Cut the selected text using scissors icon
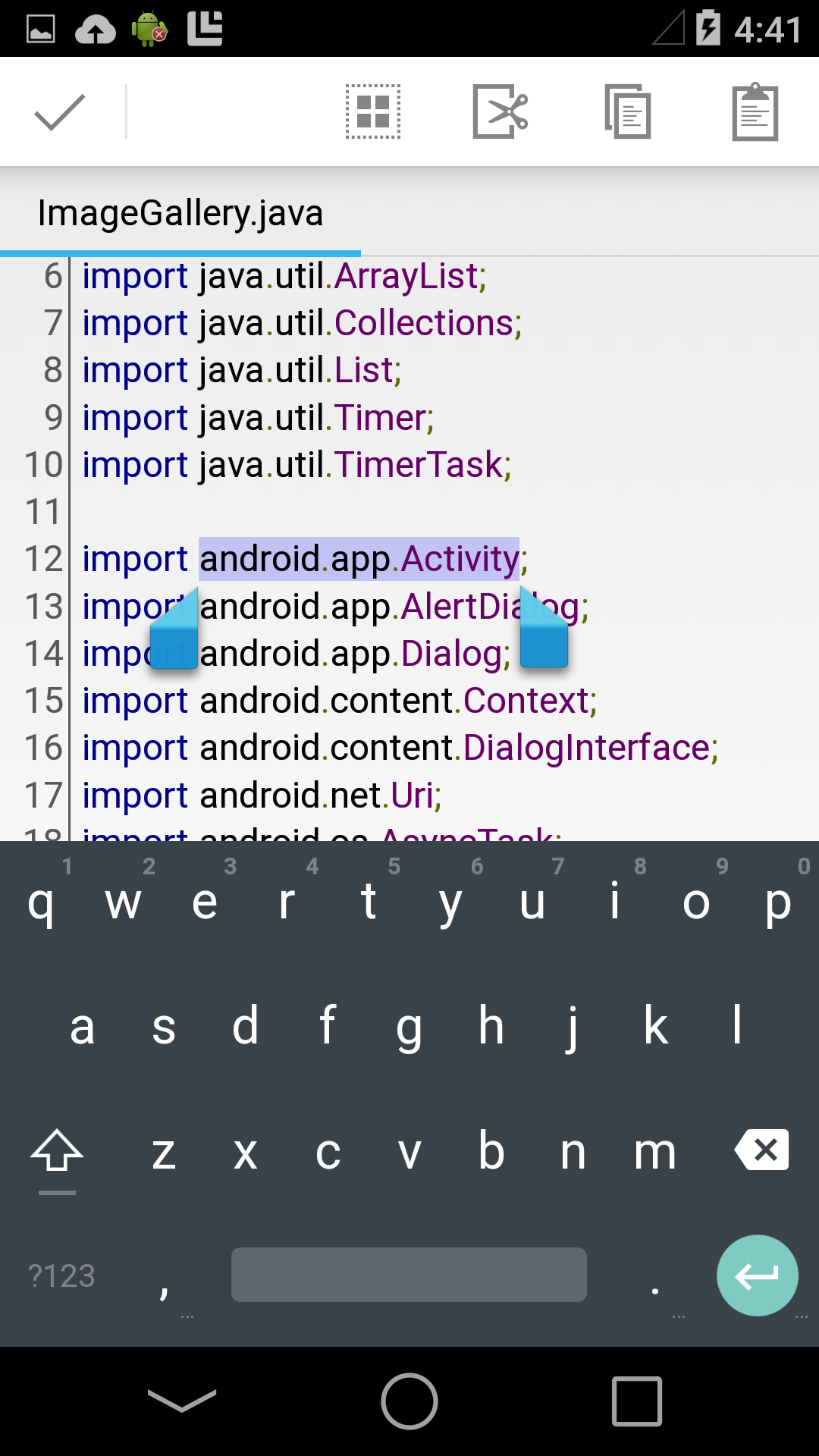 click(499, 111)
